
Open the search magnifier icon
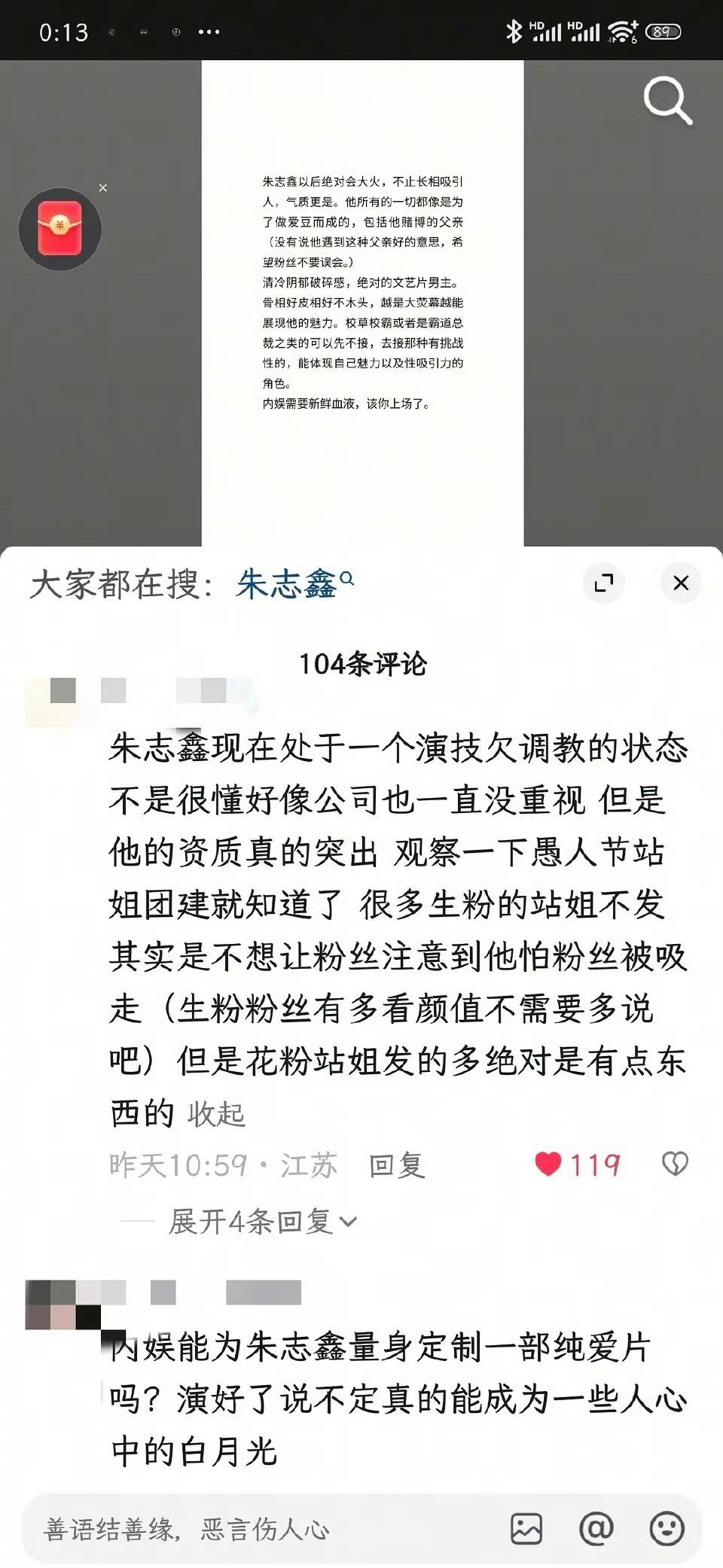(x=667, y=99)
